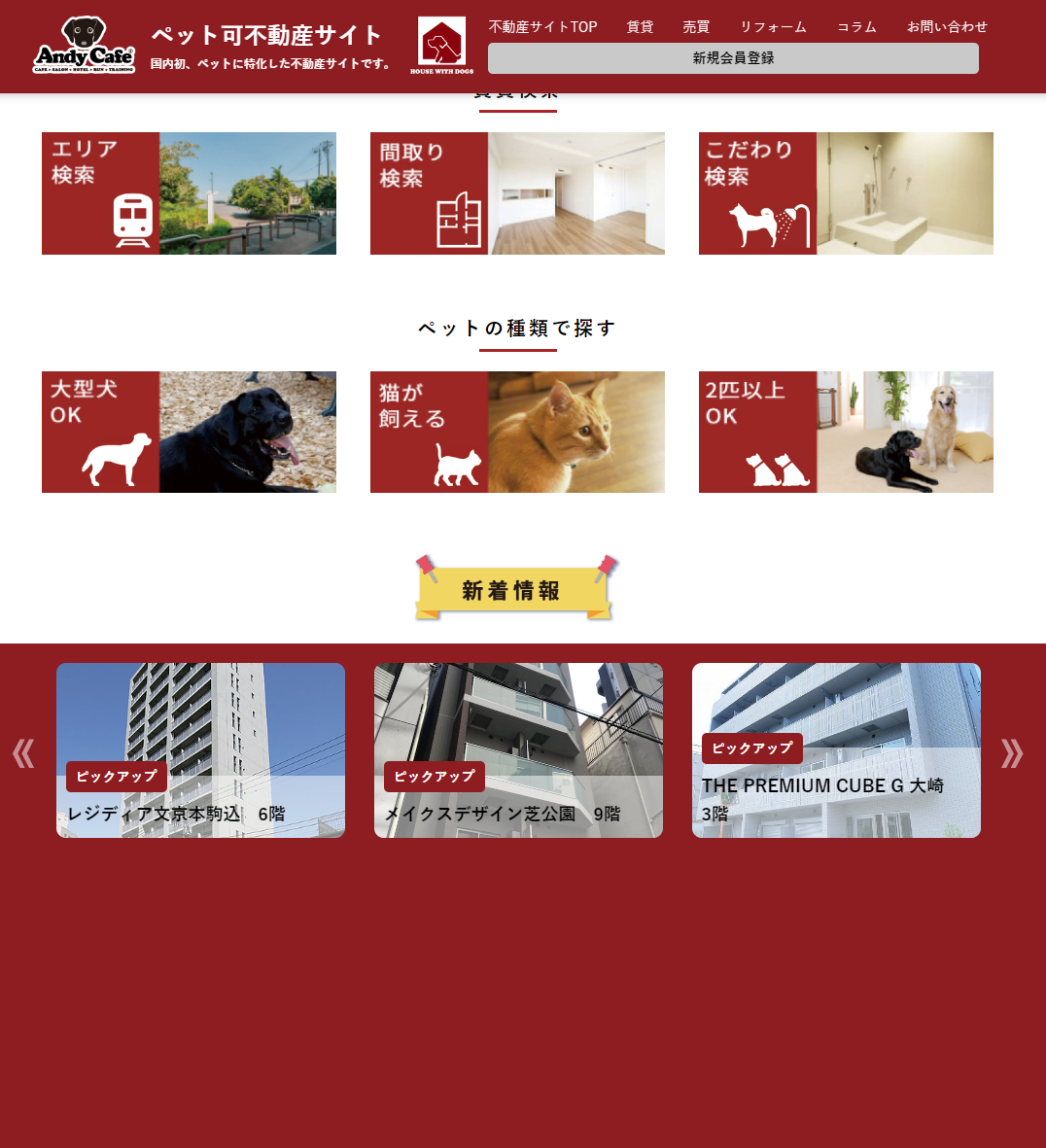Open the メイクスデザイン芝公園 9階 listing
This screenshot has width=1046, height=1148.
[518, 750]
